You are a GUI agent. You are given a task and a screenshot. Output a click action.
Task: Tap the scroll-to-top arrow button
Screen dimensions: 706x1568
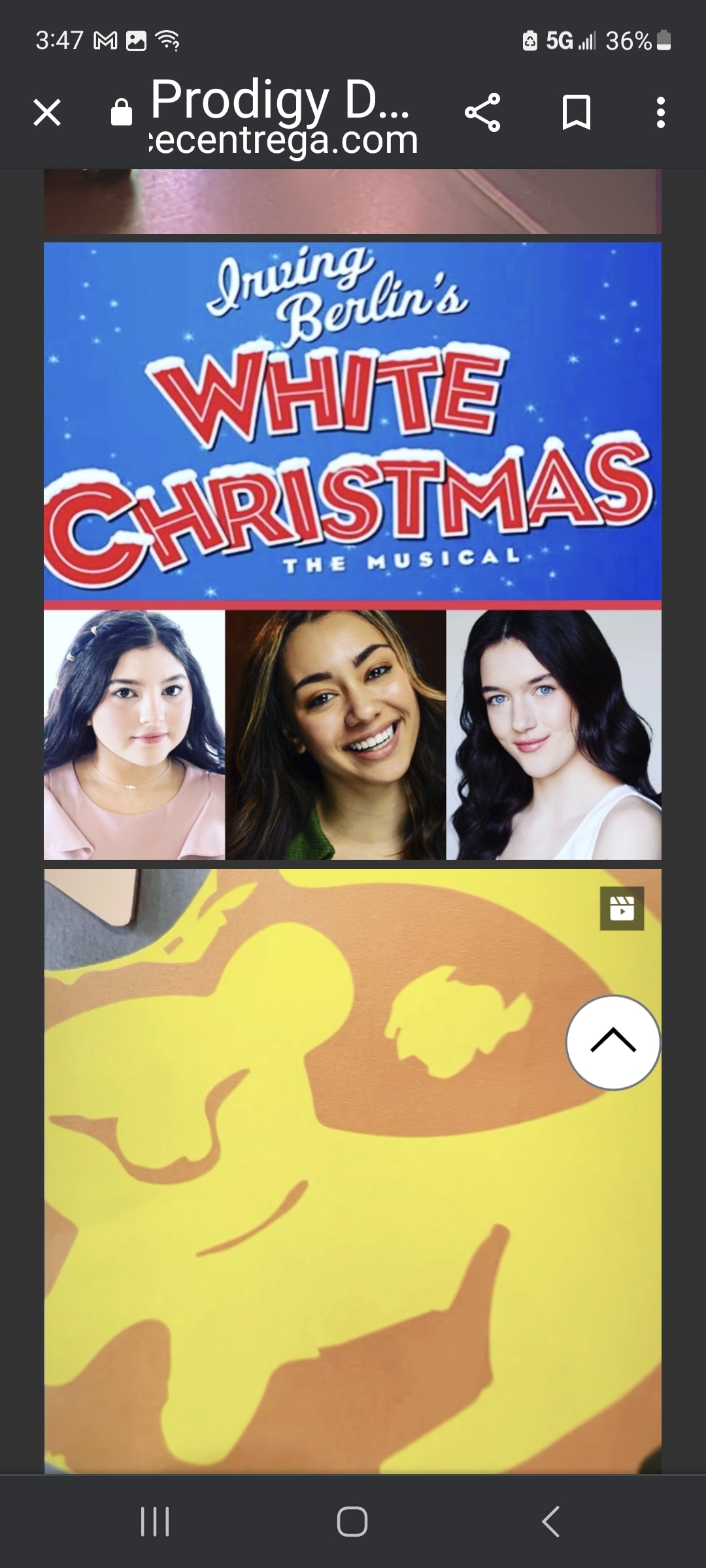point(613,1042)
